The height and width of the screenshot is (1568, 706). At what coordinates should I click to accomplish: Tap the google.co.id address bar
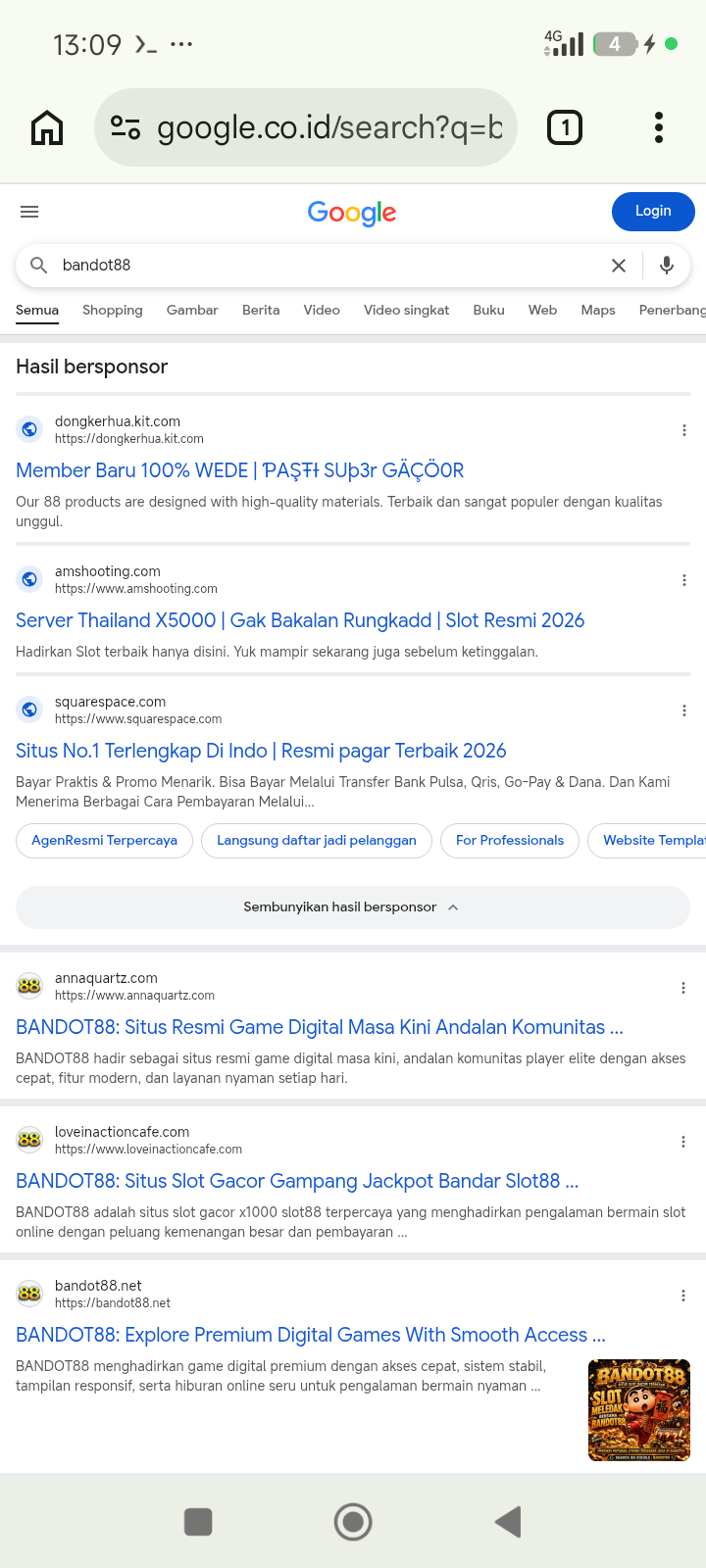[306, 127]
